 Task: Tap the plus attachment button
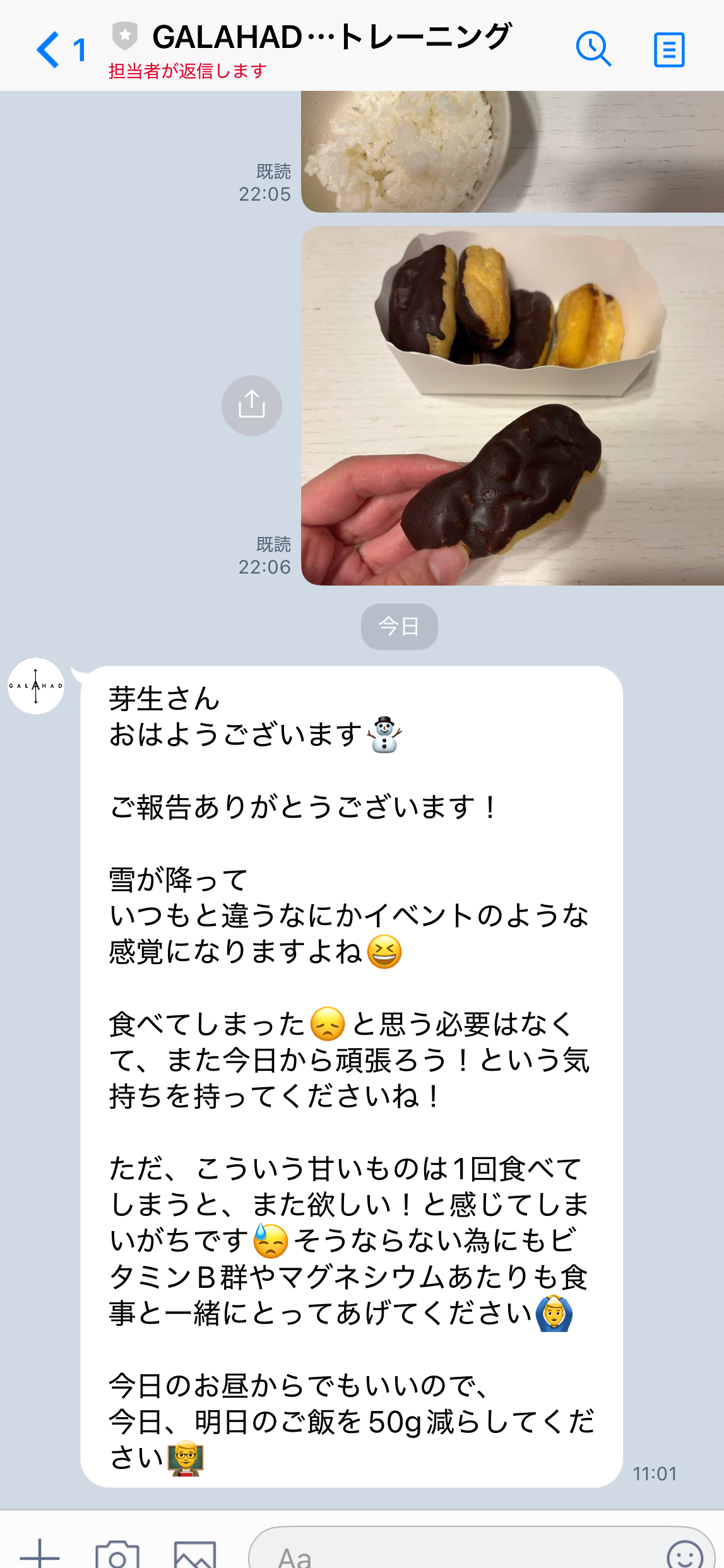(39, 1553)
